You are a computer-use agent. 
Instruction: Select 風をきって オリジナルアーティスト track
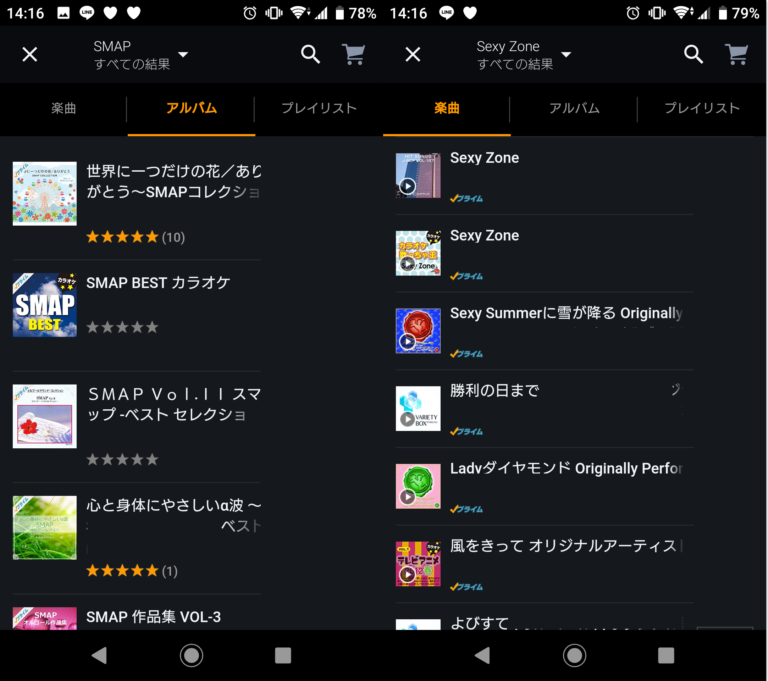coord(565,546)
